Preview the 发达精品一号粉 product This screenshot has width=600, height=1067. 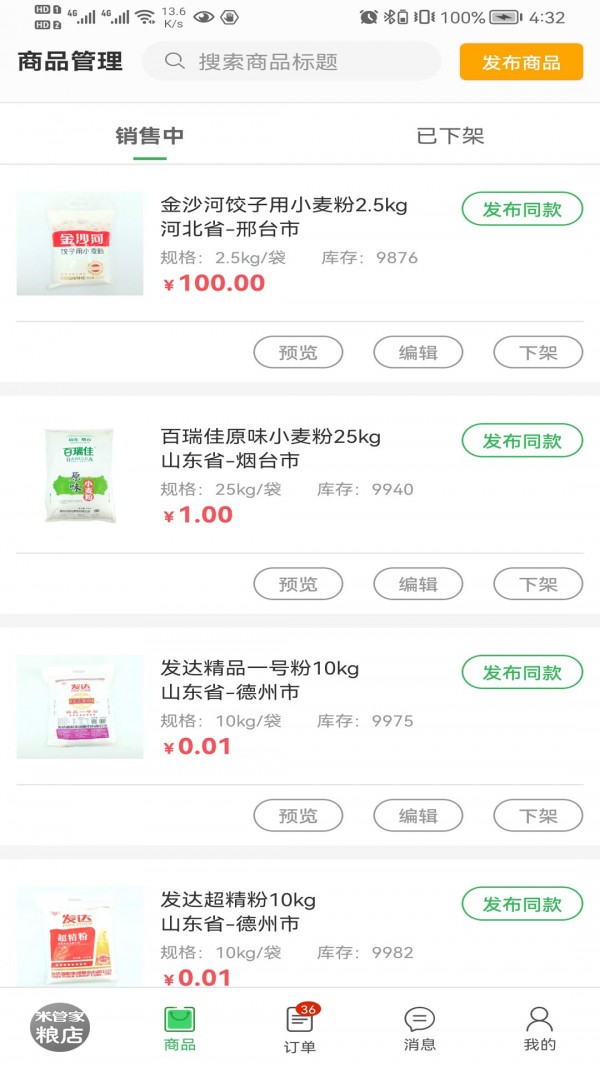[x=298, y=815]
